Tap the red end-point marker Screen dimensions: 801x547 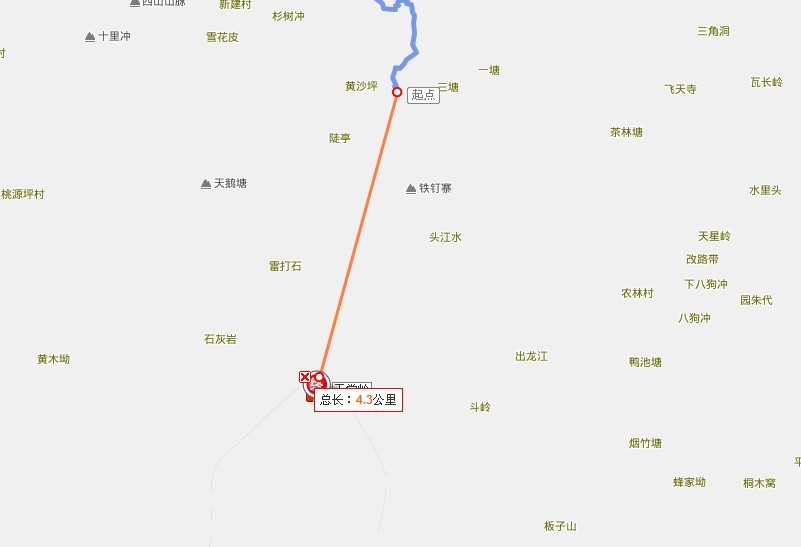[x=319, y=380]
